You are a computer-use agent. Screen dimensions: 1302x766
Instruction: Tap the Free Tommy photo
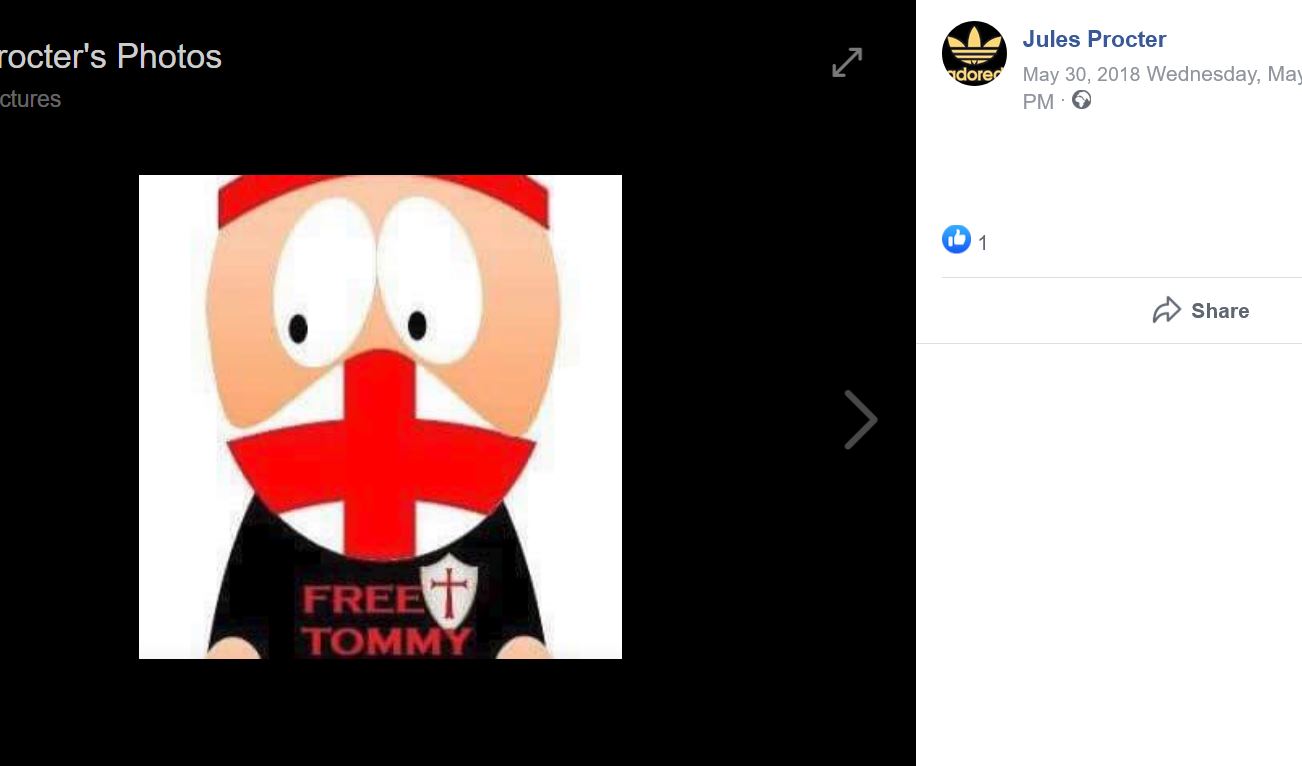[x=380, y=417]
